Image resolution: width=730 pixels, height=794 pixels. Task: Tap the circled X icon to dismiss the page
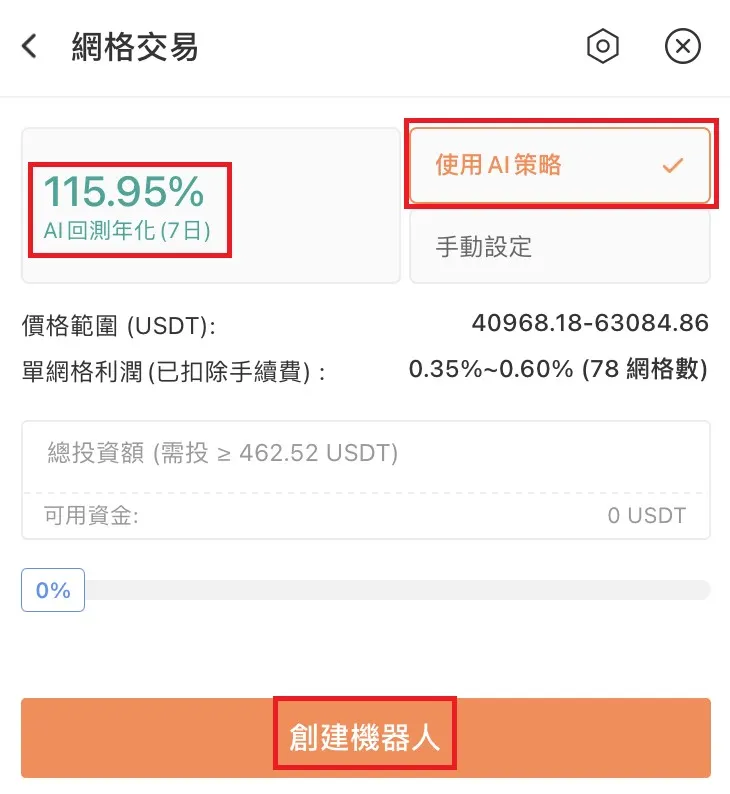click(x=683, y=46)
